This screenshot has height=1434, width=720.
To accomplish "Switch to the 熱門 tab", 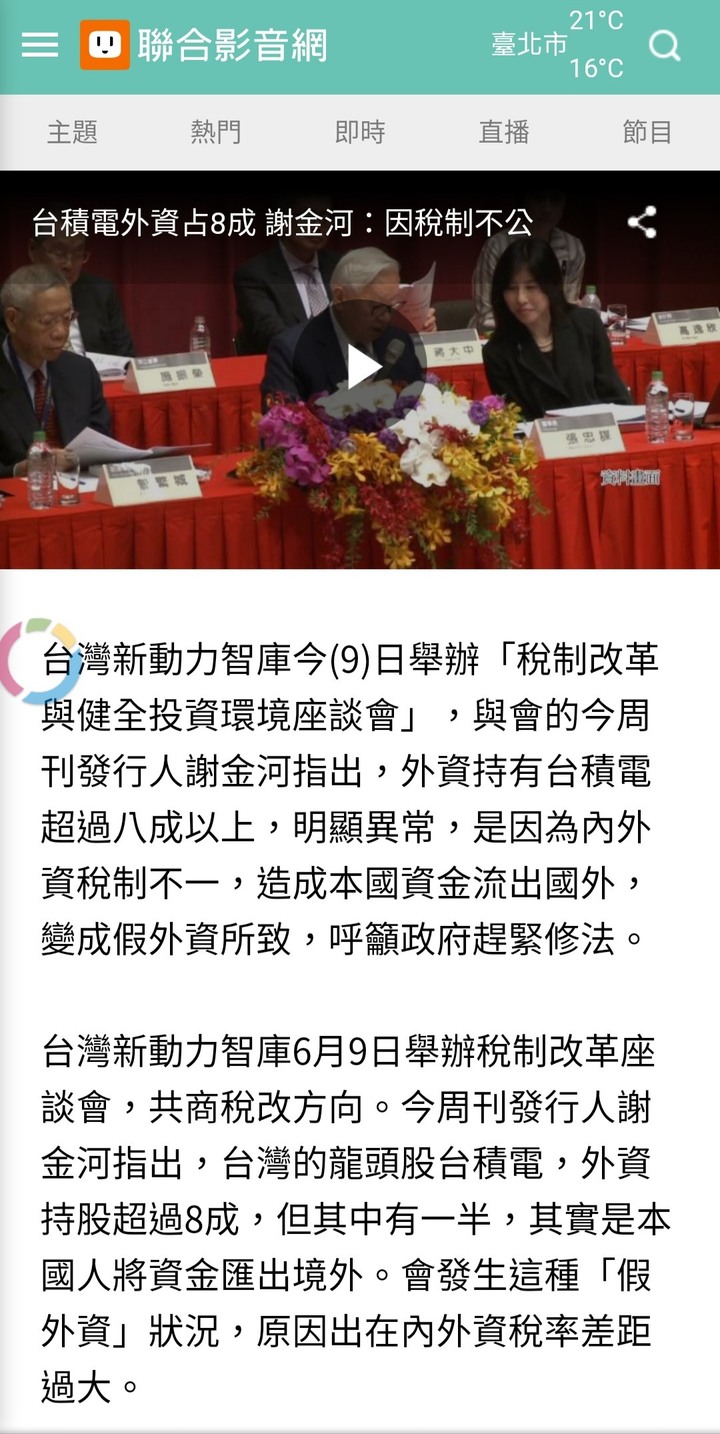I will 216,132.
